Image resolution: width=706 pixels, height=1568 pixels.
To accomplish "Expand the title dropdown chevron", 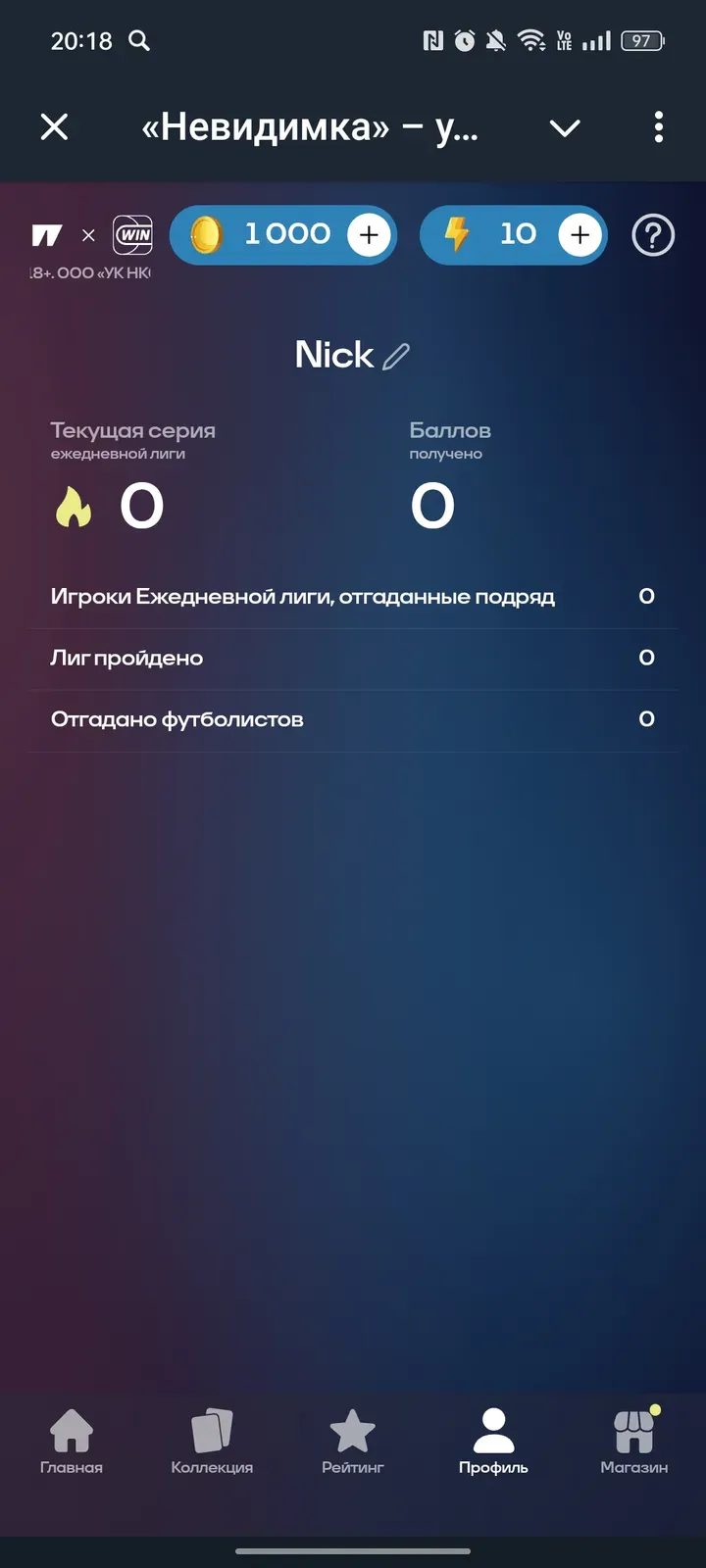I will (x=565, y=128).
